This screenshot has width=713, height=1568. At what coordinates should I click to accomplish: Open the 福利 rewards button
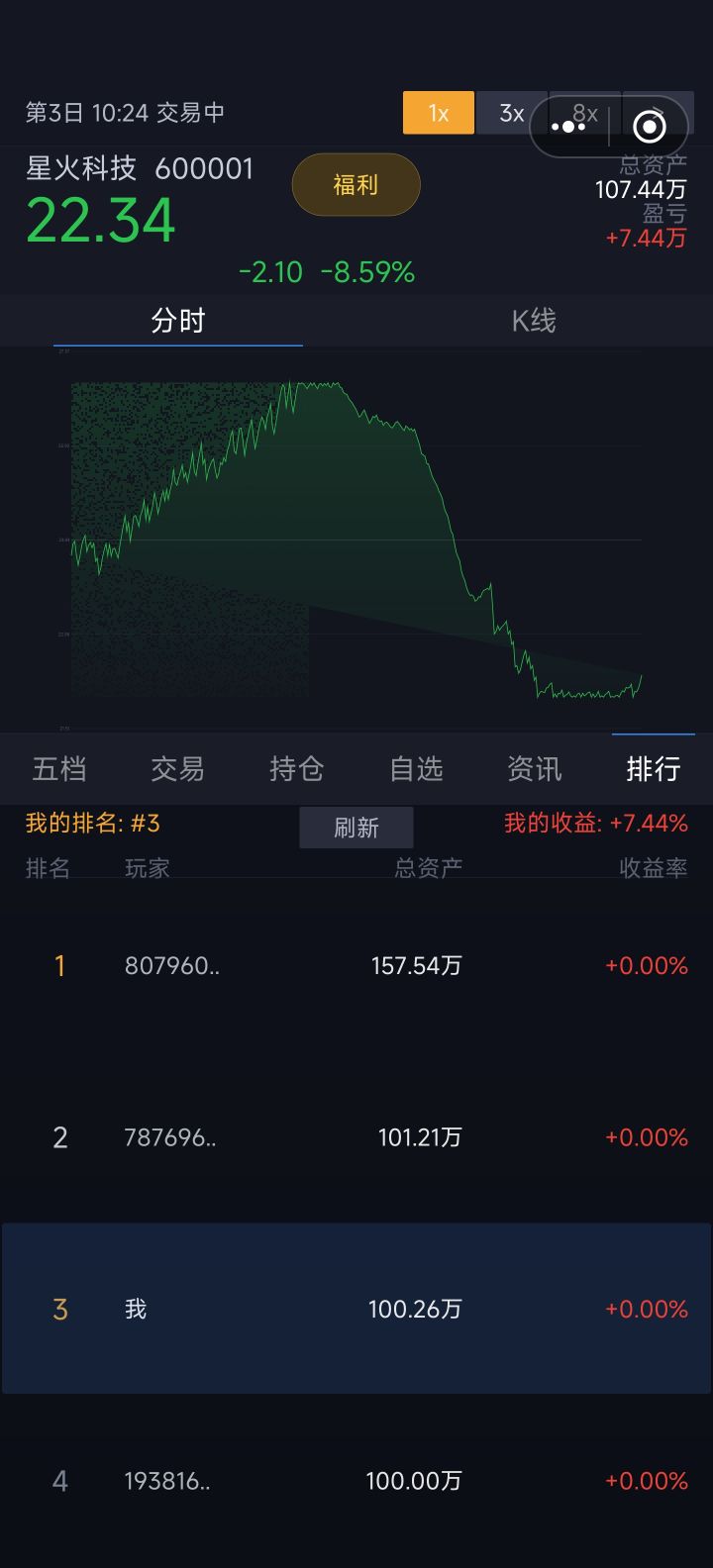[x=356, y=185]
